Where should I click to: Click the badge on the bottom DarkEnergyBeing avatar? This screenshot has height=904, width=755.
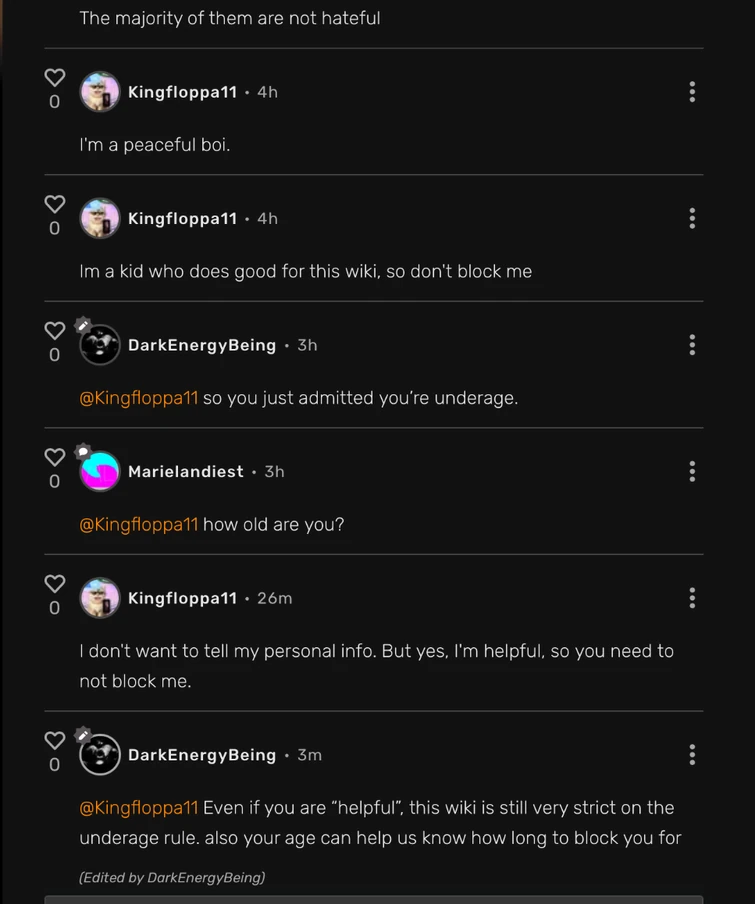pyautogui.click(x=84, y=733)
